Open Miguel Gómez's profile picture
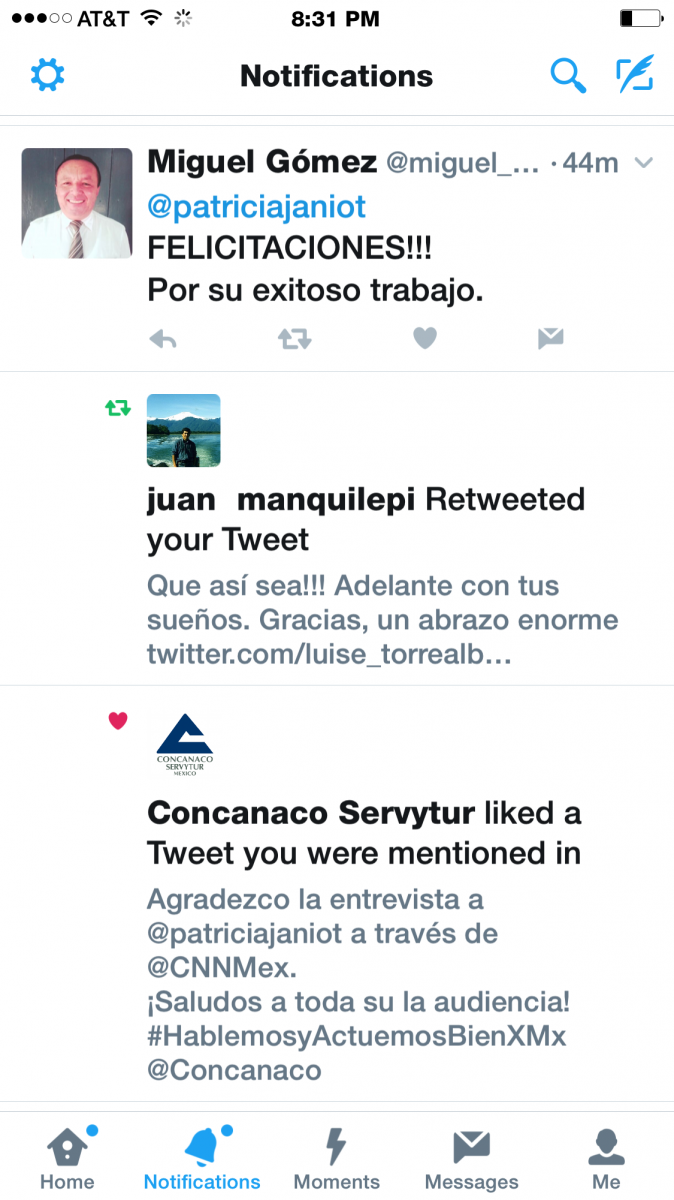The height and width of the screenshot is (1200, 674). coord(77,203)
